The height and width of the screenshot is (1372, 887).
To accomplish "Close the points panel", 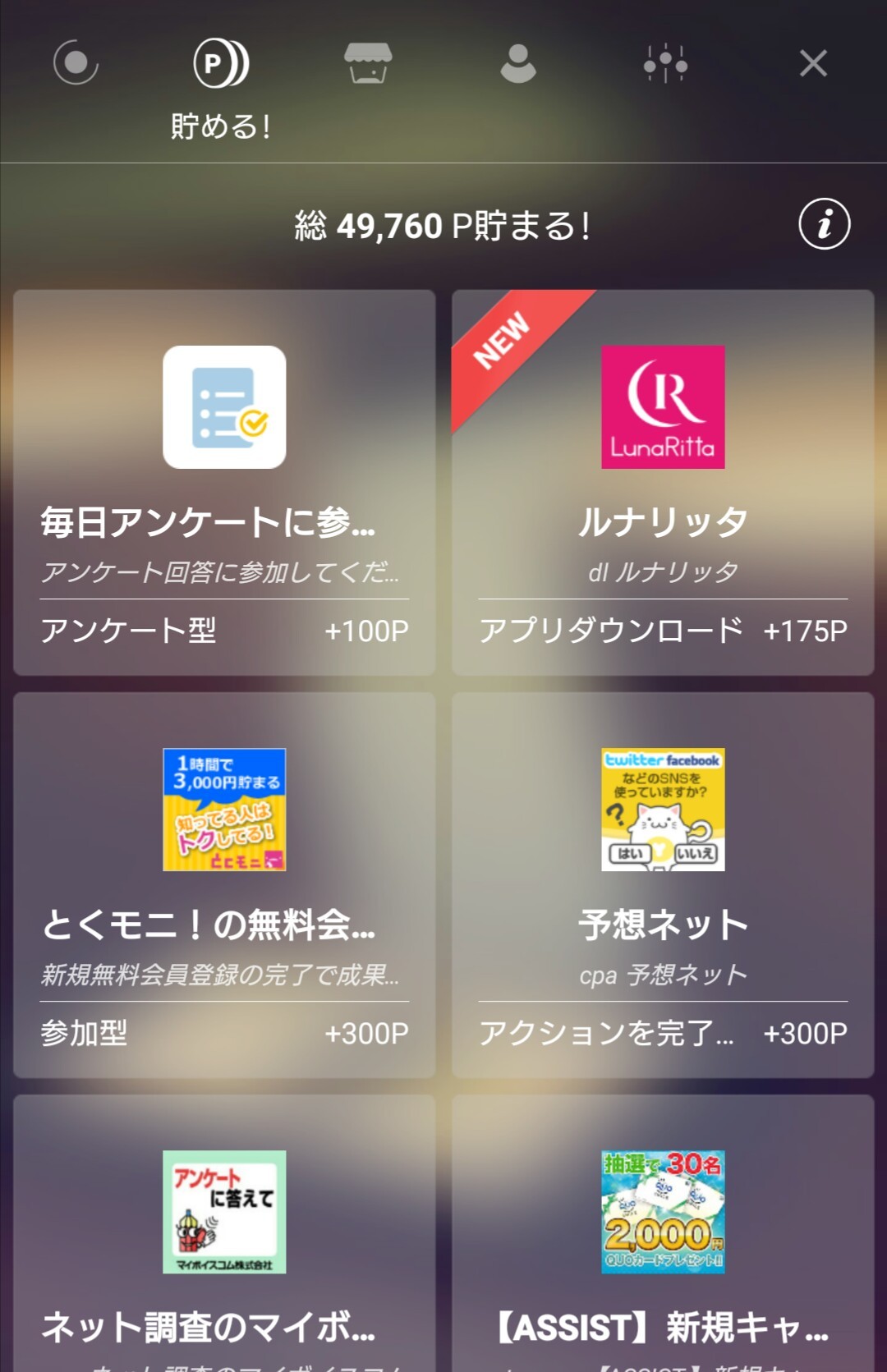I will click(x=813, y=63).
